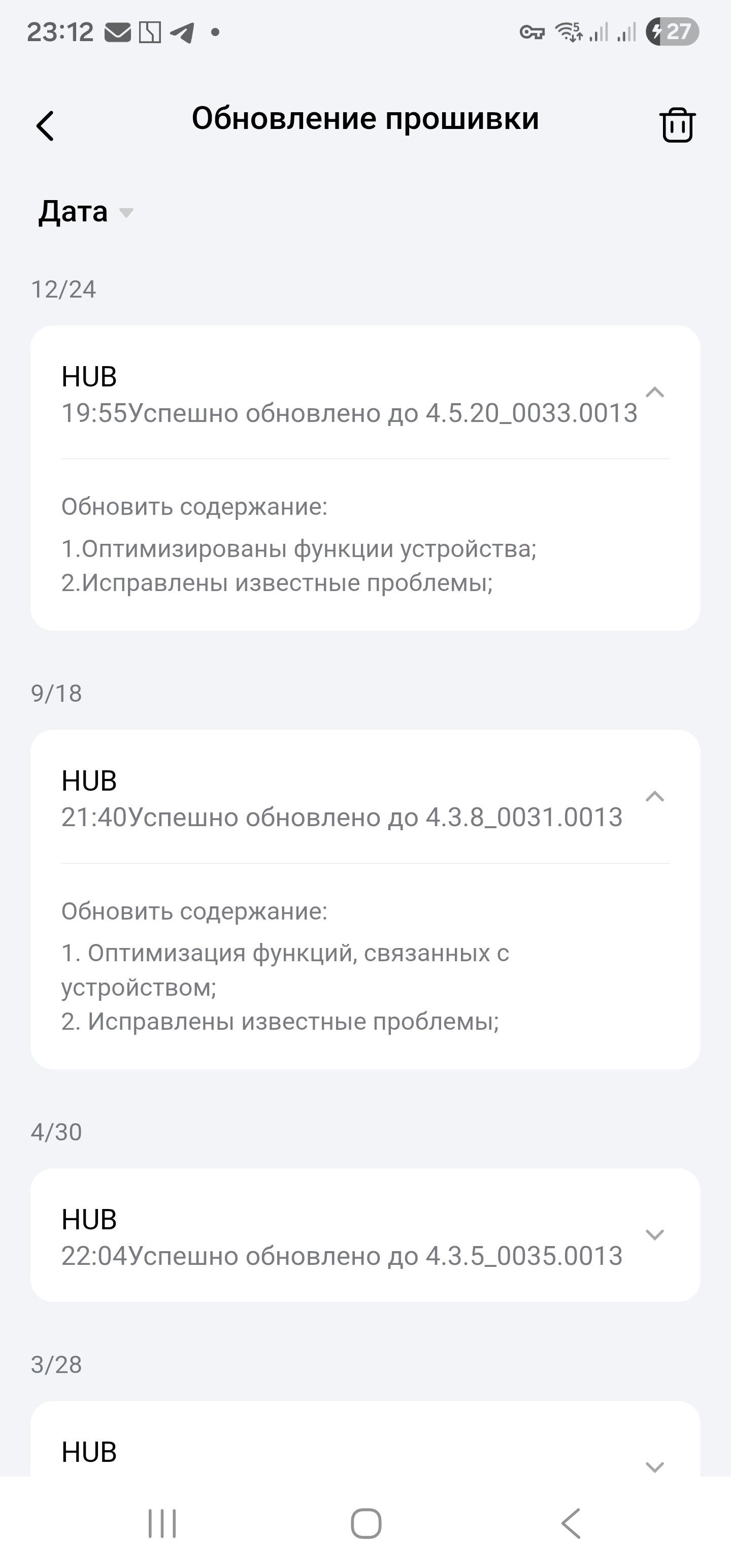Screen dimensions: 731x1568
Task: Collapse the 4.5.20_0033.0013 update details
Action: [x=654, y=393]
